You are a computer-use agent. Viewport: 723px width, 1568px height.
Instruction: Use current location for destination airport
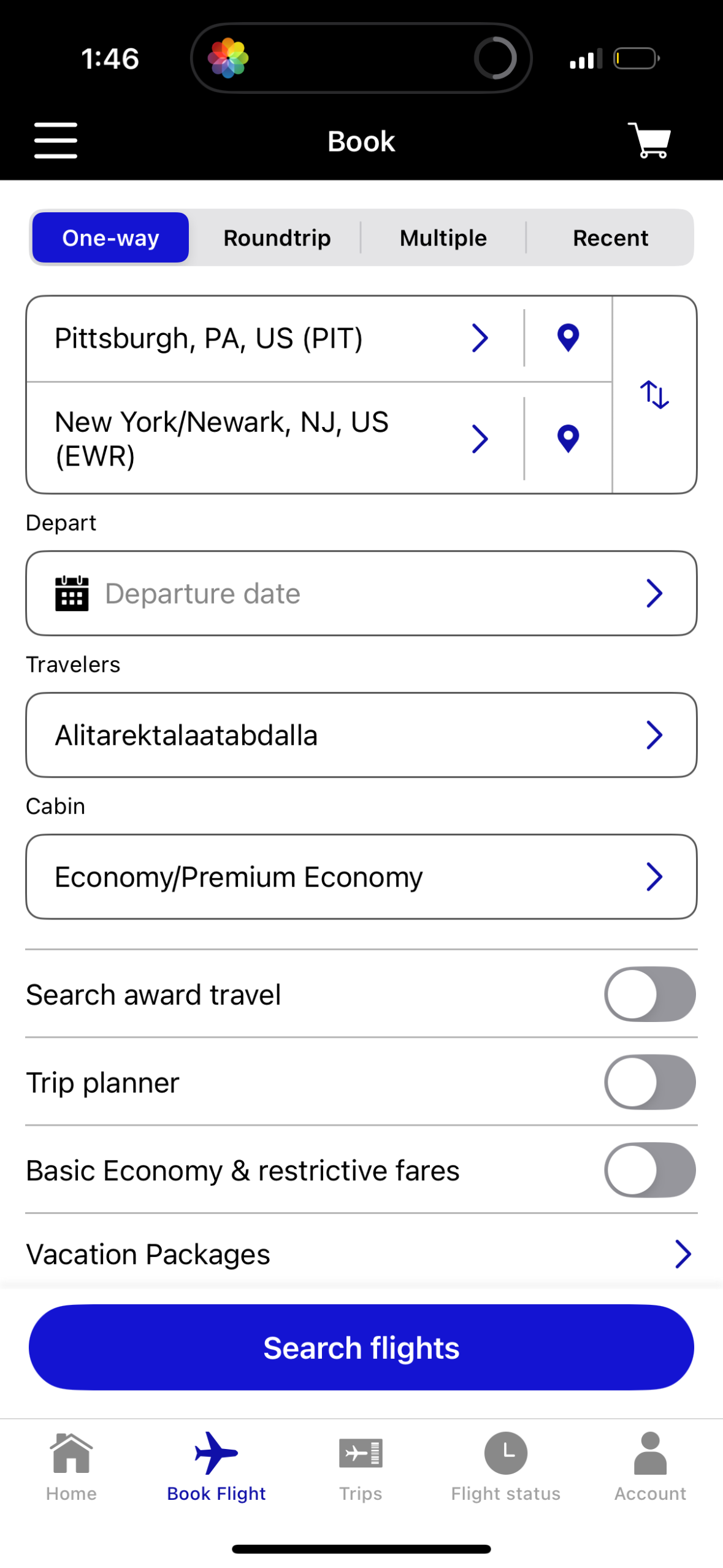(567, 438)
